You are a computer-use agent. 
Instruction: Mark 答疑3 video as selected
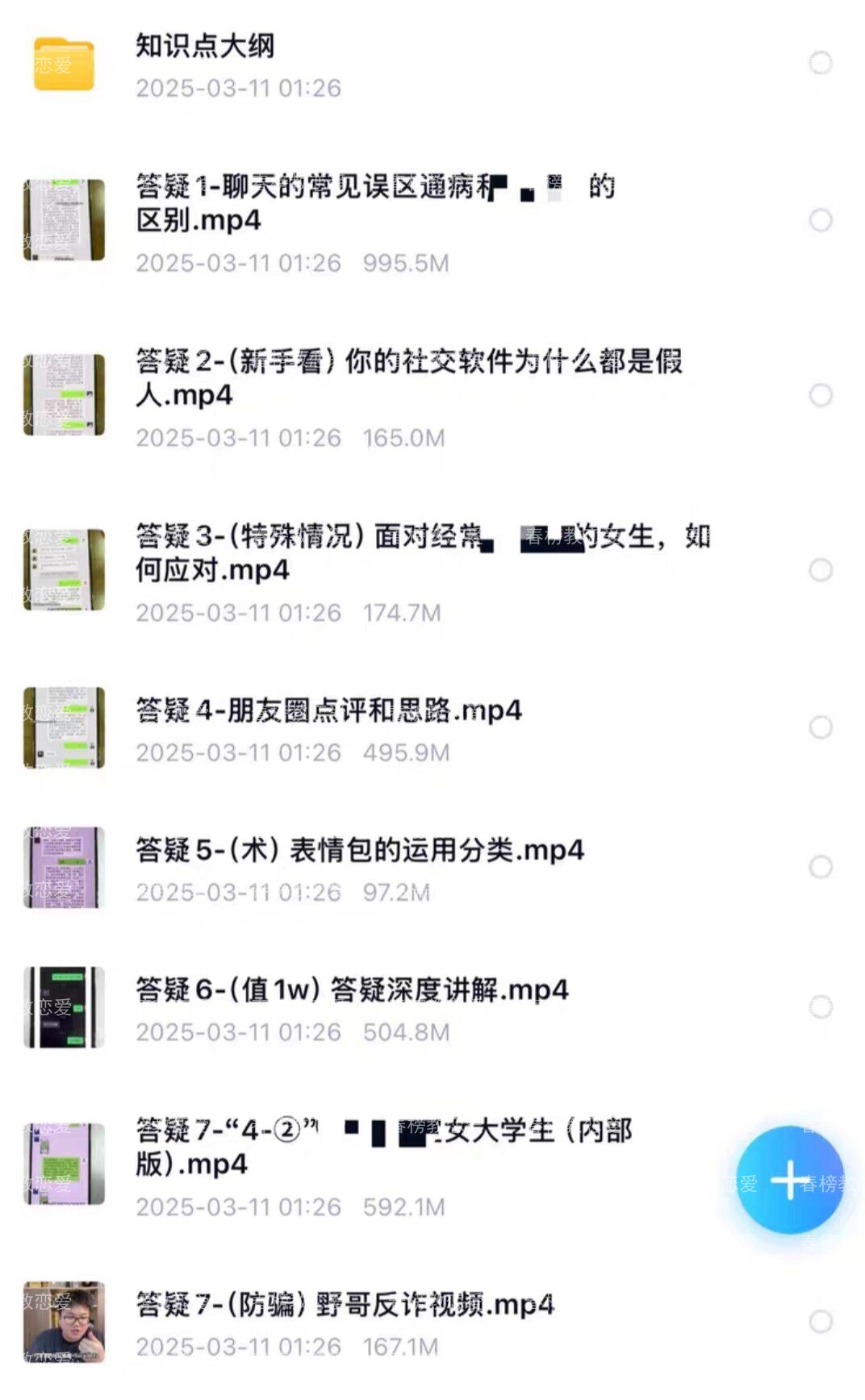tap(820, 570)
